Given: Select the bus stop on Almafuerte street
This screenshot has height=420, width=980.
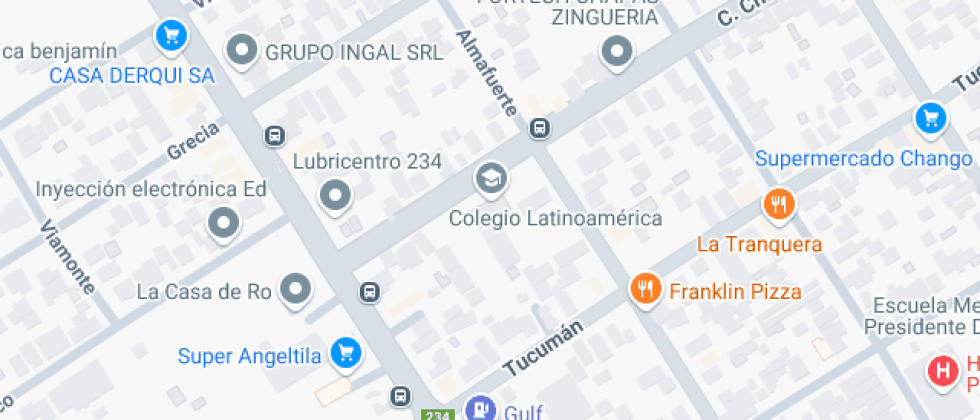Looking at the screenshot, I should pos(539,128).
